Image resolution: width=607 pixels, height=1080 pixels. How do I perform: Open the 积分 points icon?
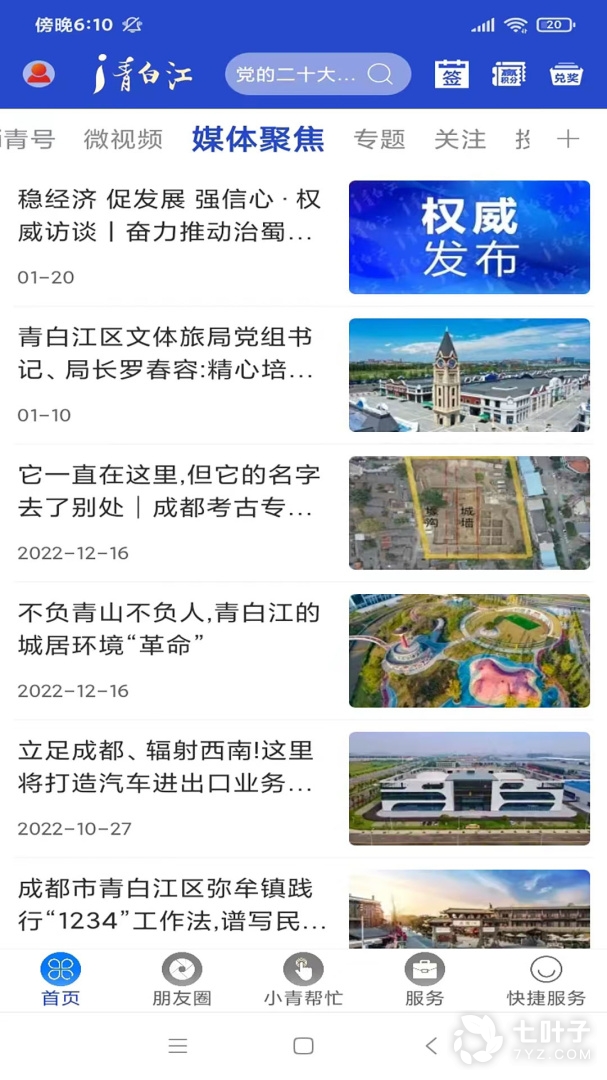[509, 74]
